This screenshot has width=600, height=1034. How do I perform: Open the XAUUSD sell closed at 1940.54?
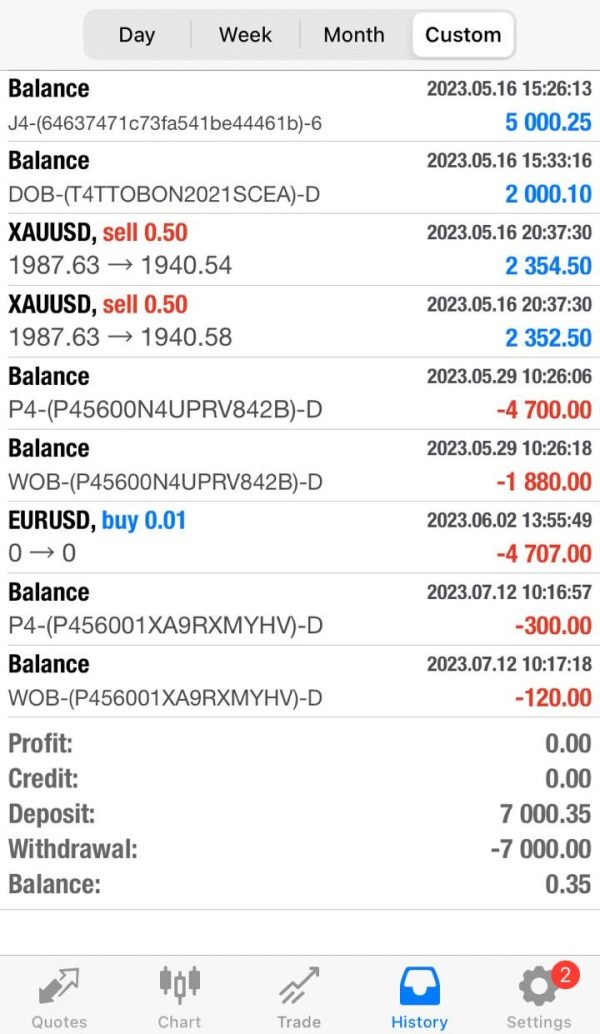[x=300, y=249]
